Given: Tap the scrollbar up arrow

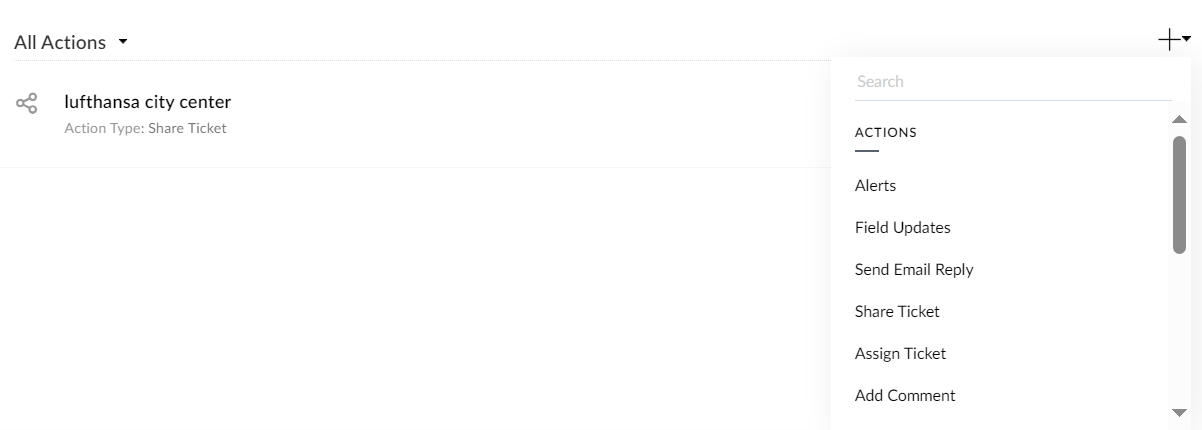Looking at the screenshot, I should point(1179,120).
